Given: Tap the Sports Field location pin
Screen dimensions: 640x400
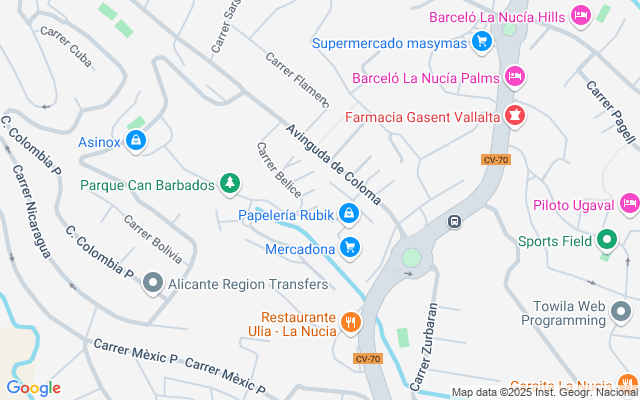Looking at the screenshot, I should click(607, 240).
